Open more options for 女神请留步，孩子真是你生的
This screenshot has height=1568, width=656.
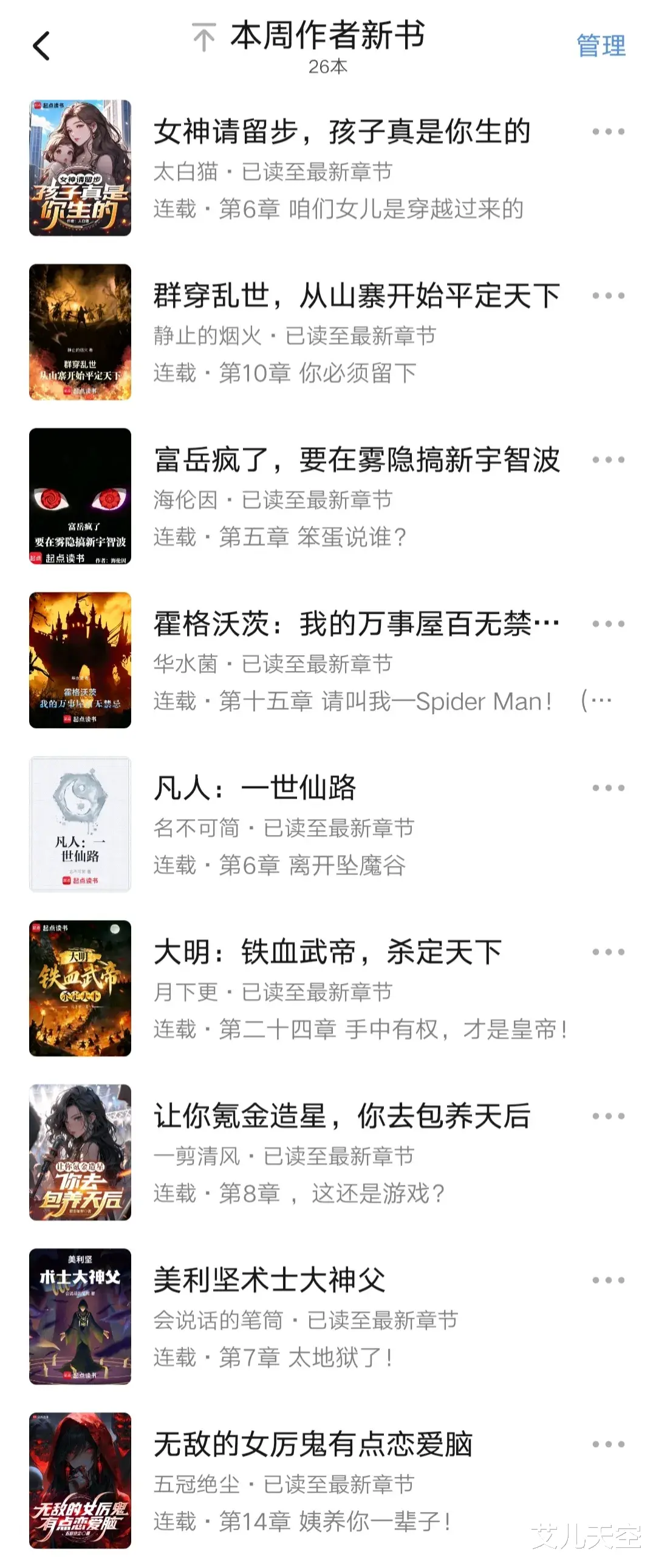coord(608,132)
